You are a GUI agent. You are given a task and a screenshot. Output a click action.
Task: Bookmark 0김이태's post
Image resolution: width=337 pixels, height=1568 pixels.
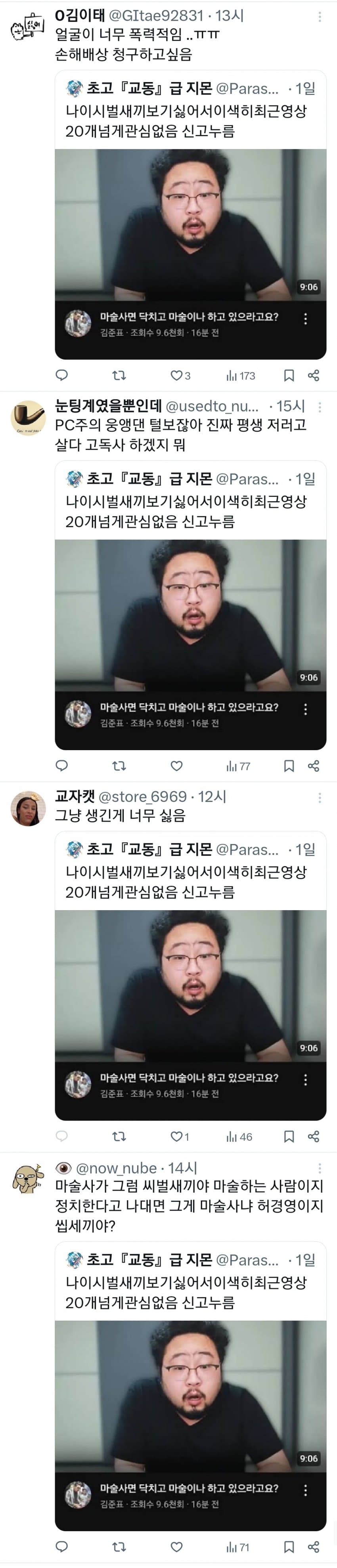(x=289, y=376)
